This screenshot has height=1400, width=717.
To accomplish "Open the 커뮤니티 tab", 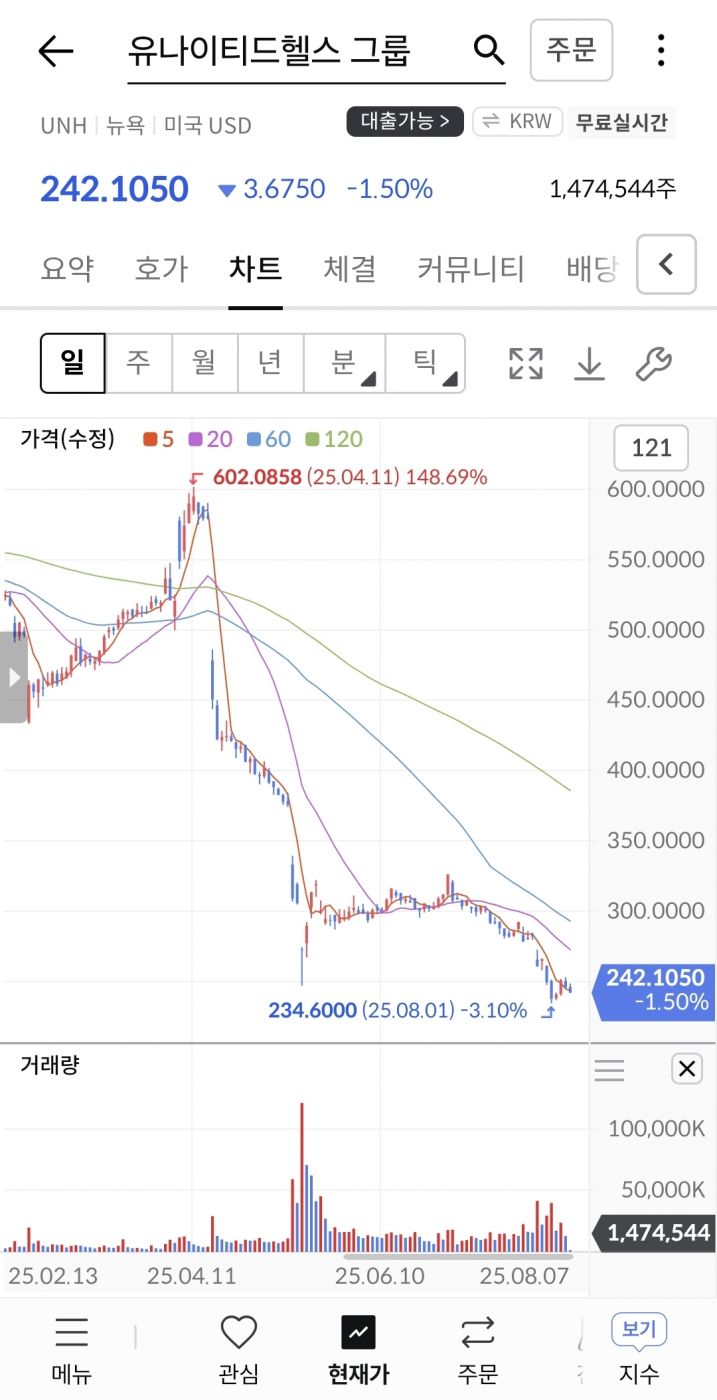I will [471, 268].
